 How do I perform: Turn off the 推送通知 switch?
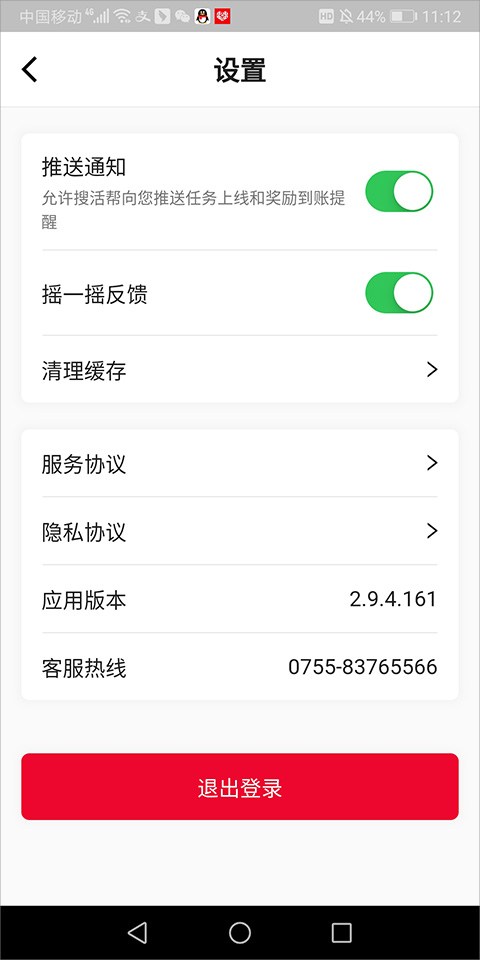coord(399,191)
